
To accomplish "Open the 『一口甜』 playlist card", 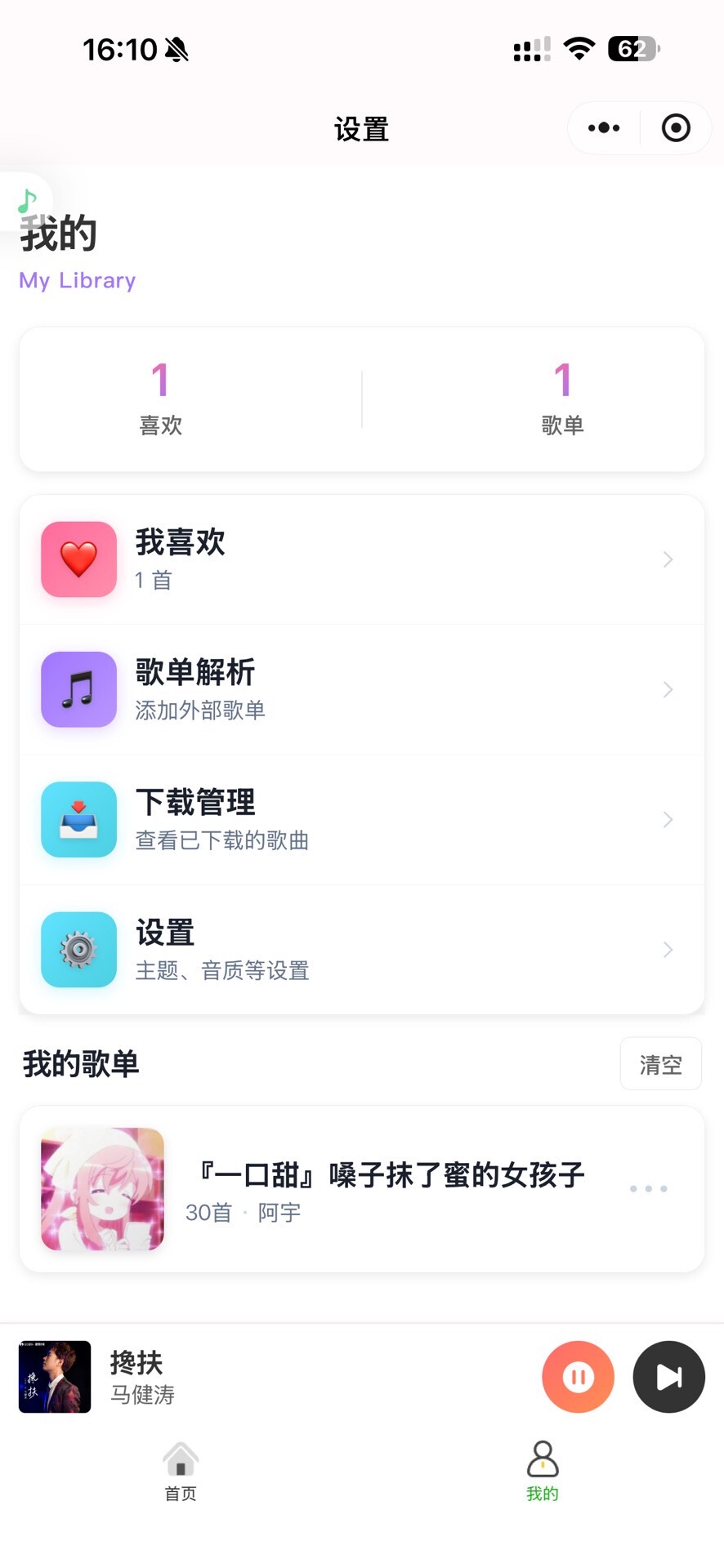I will pos(384,1188).
